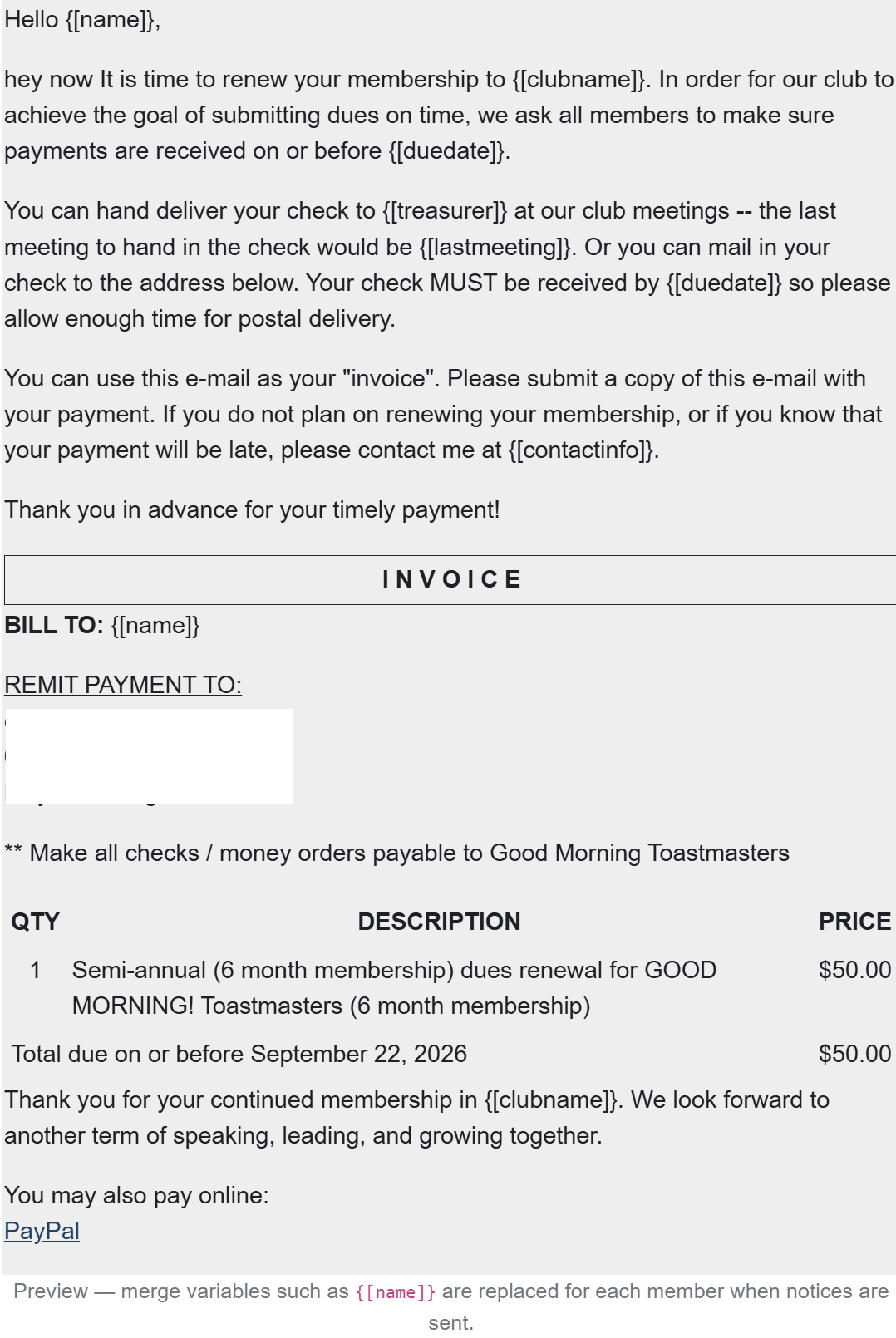Open the PayPal link
The height and width of the screenshot is (1338, 896).
click(42, 1231)
